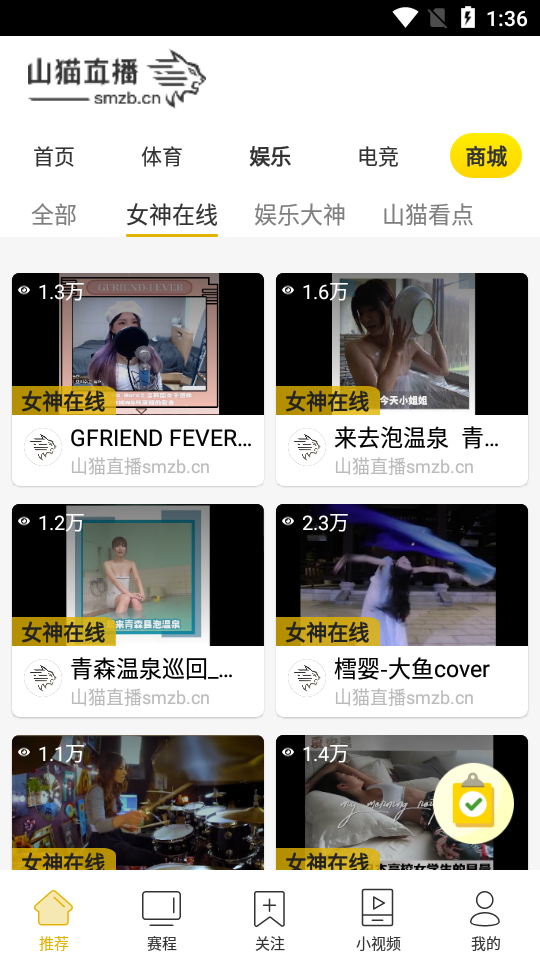Switch to the 首页 tab
This screenshot has height=960, width=540.
(x=54, y=157)
